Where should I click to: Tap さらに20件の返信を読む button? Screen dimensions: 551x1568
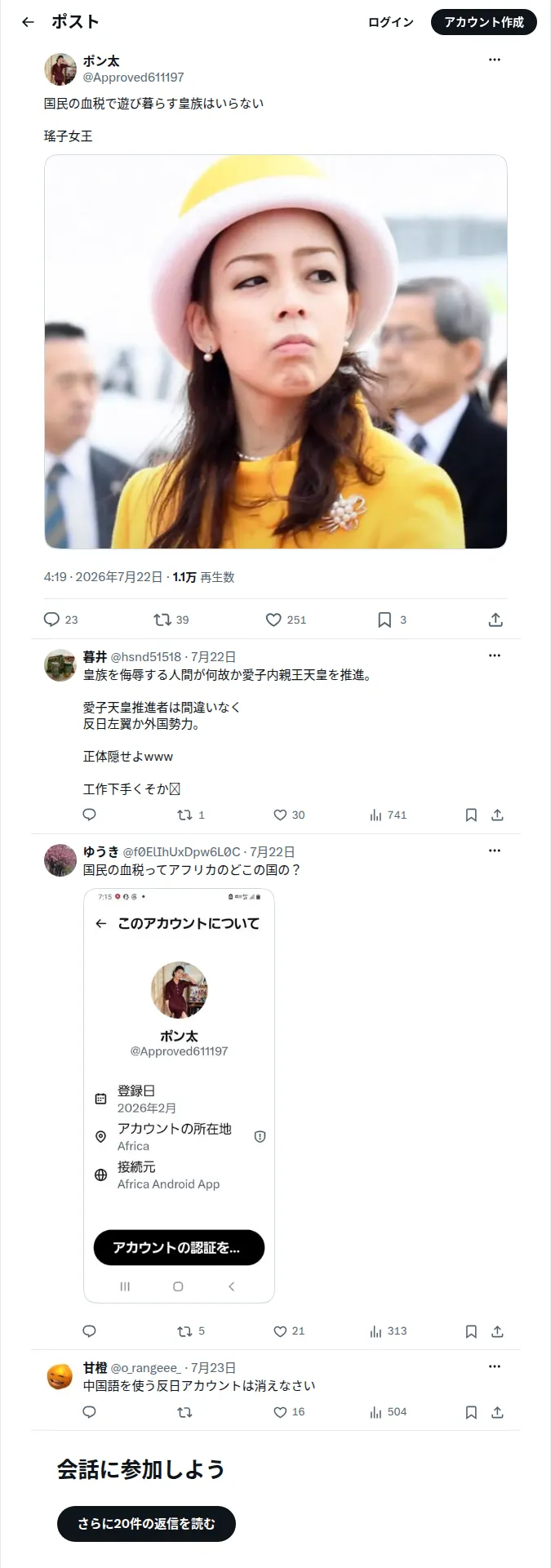coord(146,1524)
